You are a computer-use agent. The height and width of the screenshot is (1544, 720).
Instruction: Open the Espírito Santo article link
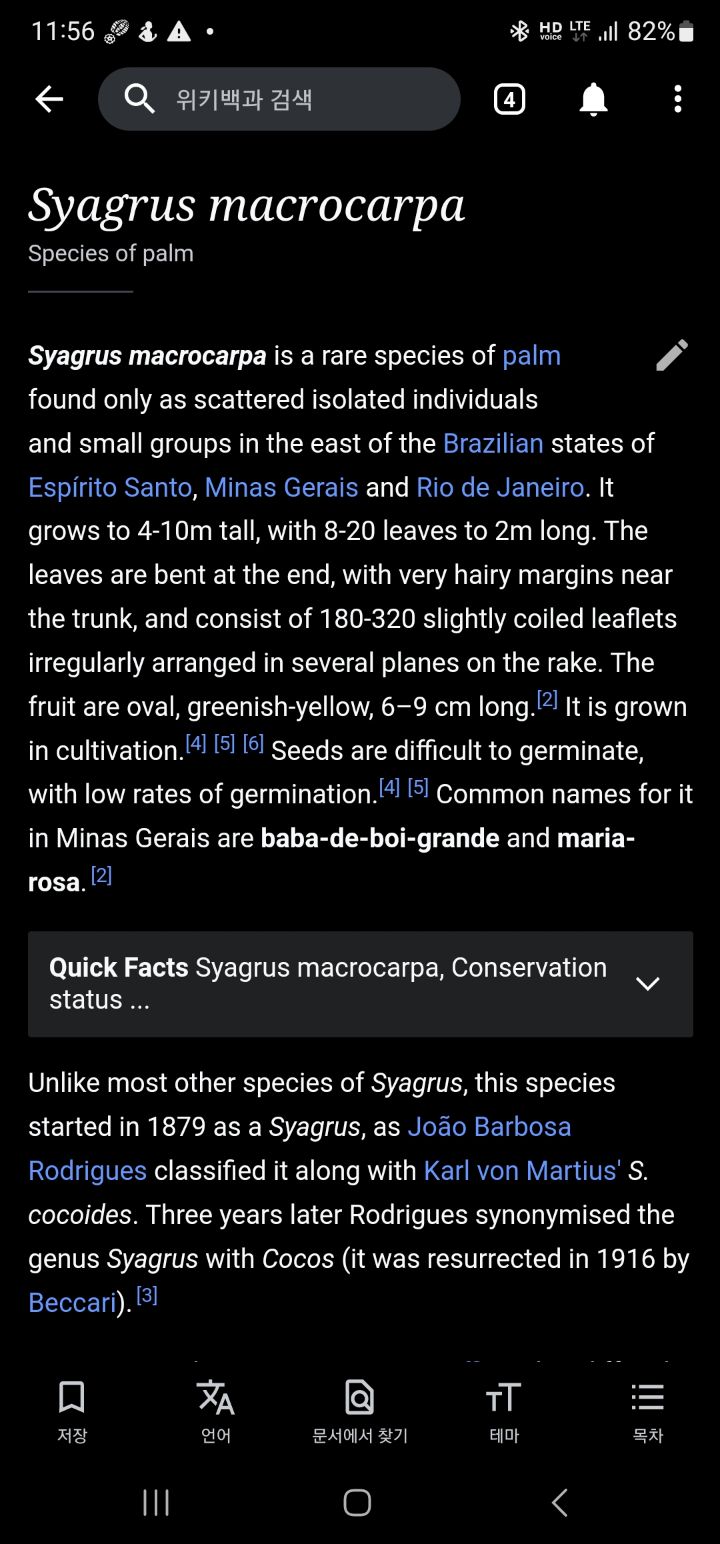pos(110,487)
